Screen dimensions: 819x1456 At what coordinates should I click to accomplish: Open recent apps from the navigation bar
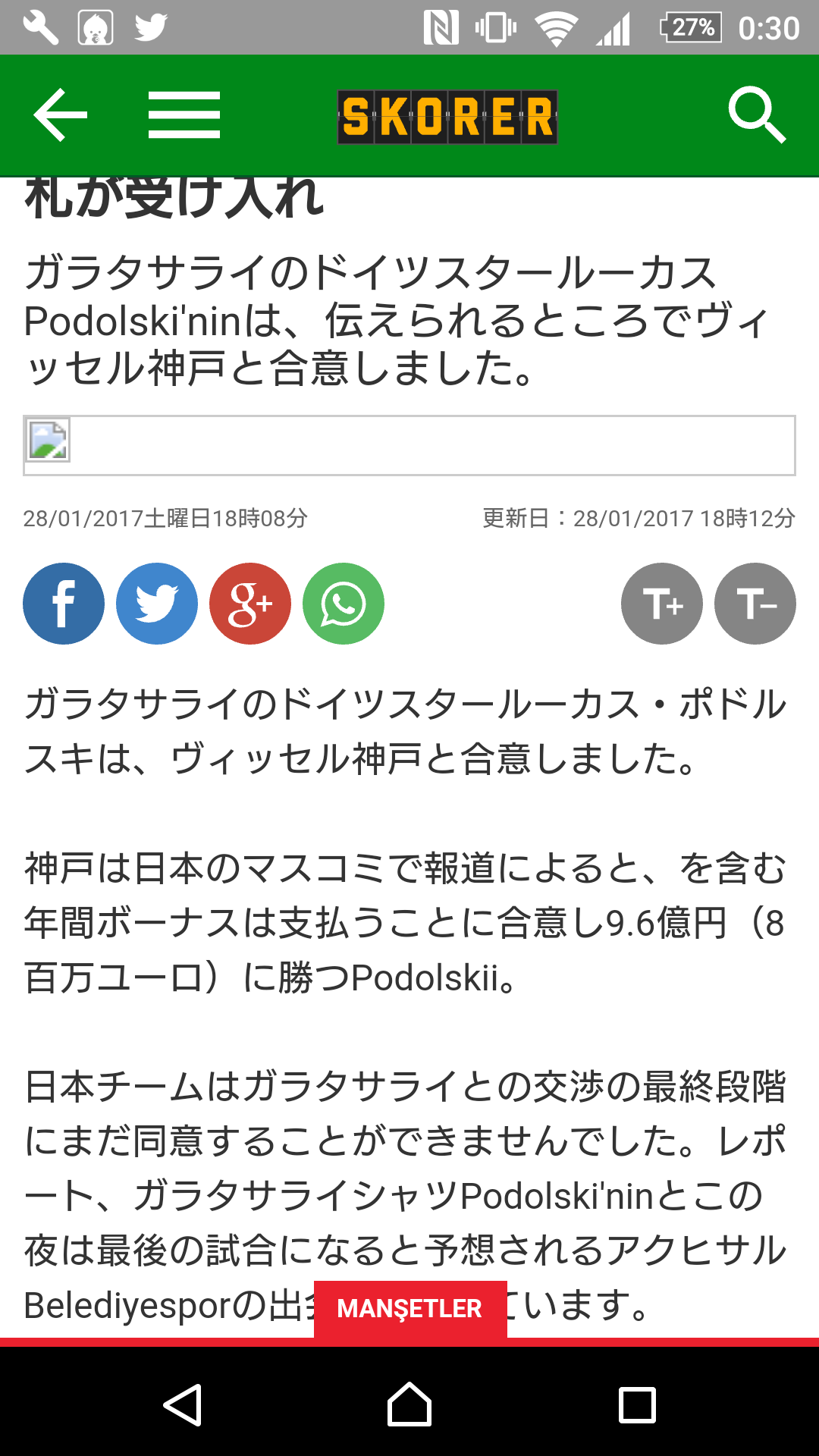[x=637, y=1404]
